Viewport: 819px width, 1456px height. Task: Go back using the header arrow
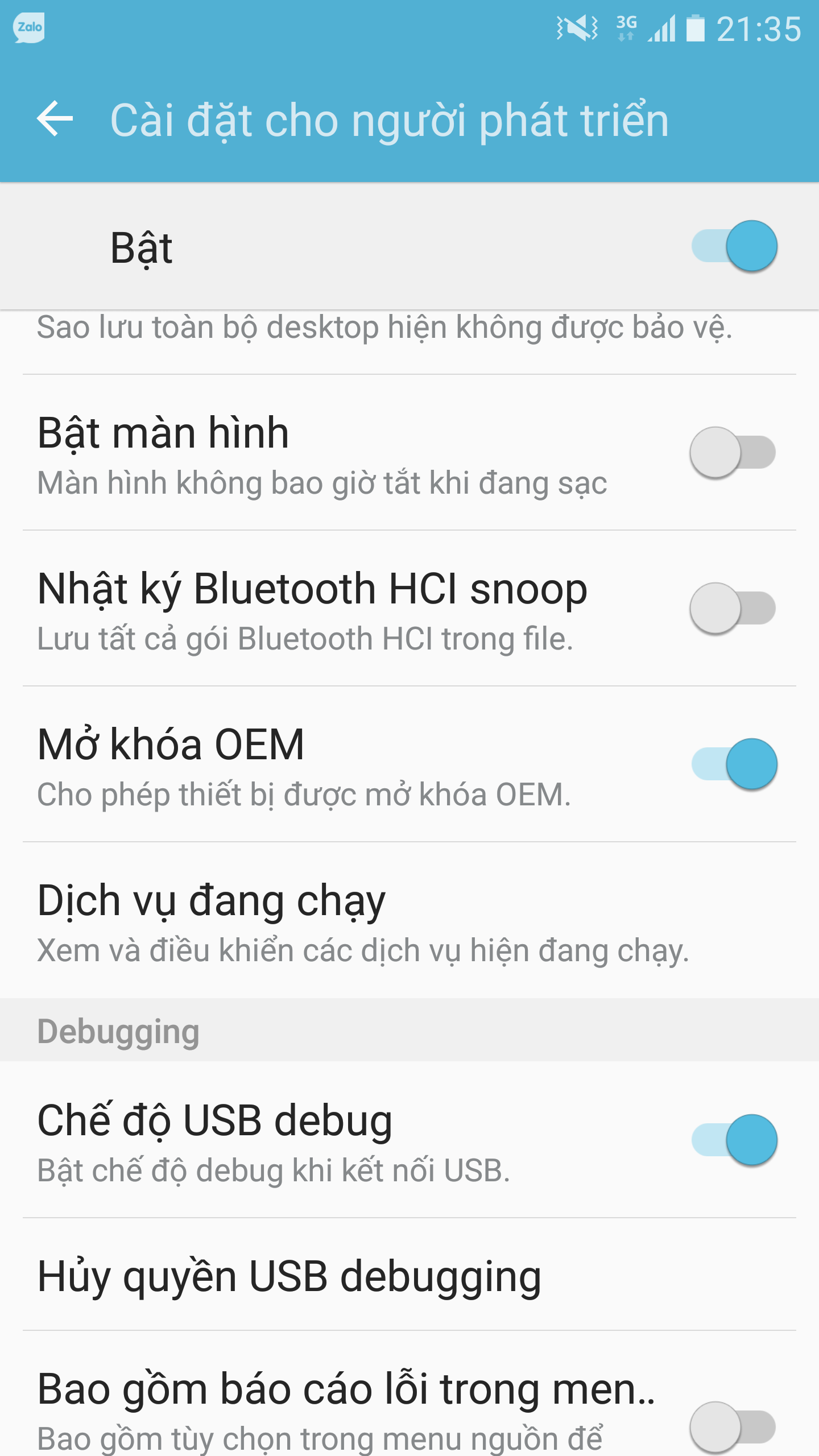coord(55,119)
